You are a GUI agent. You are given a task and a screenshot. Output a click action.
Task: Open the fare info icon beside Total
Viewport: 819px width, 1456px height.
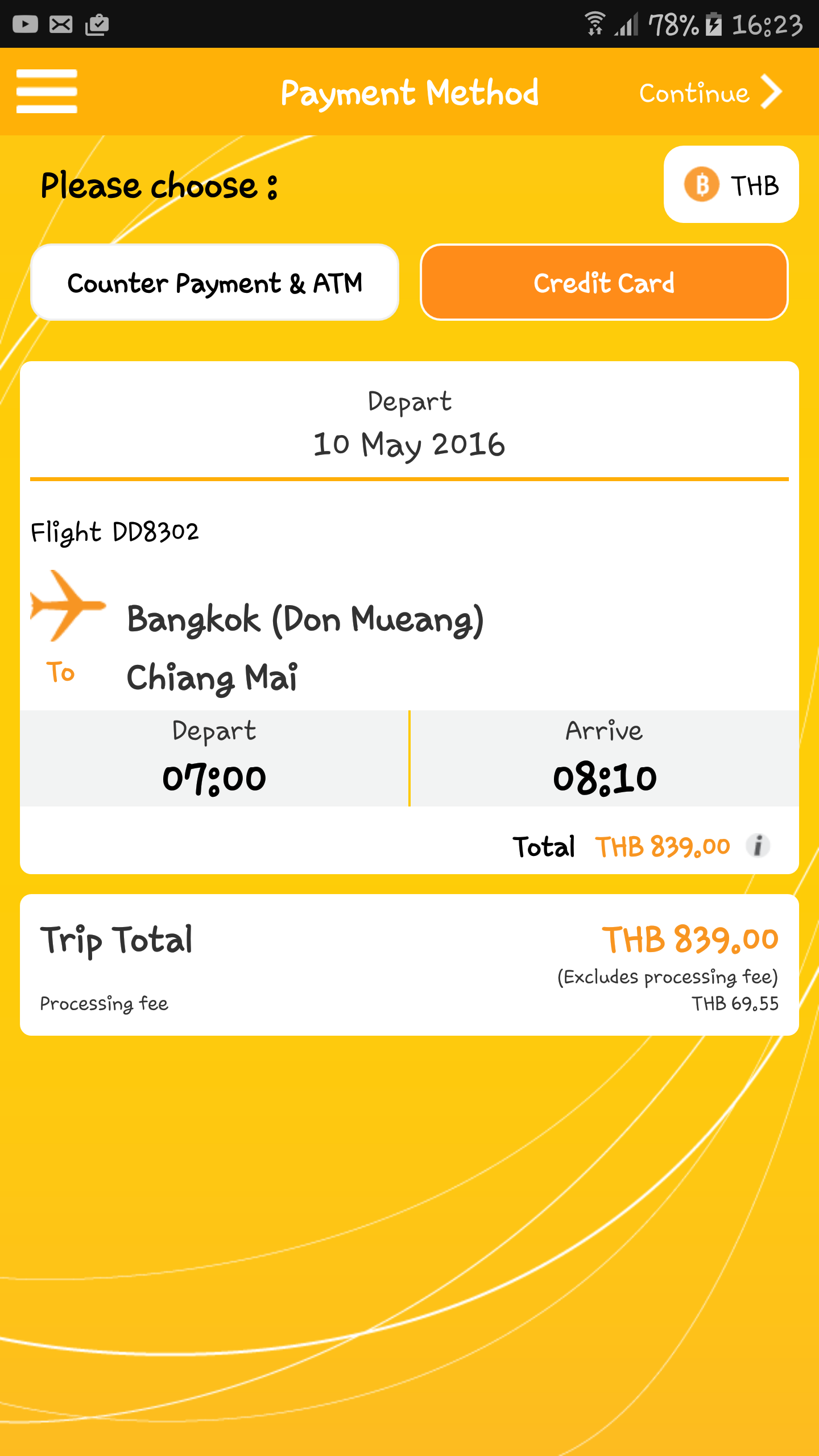coord(758,846)
